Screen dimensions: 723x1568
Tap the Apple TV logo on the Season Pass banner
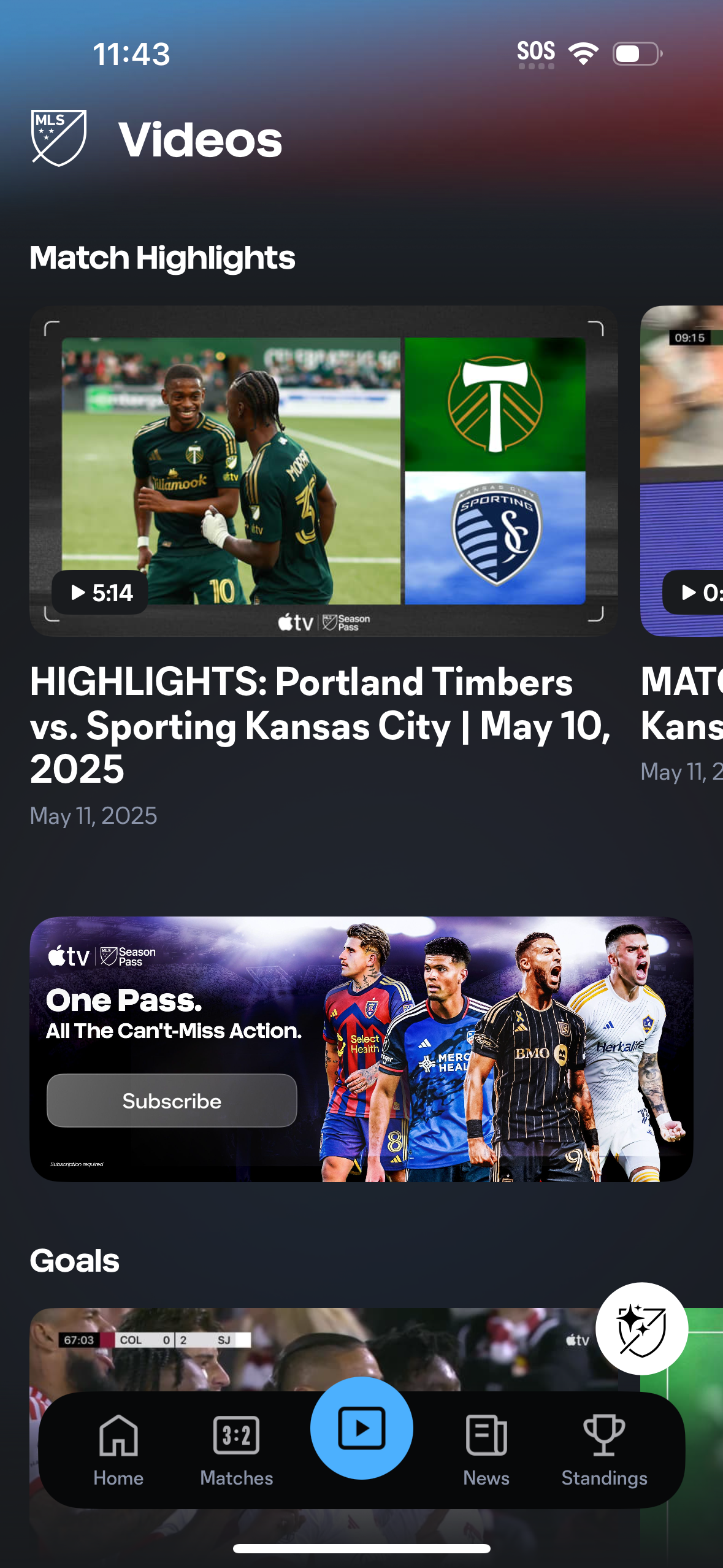(x=67, y=955)
